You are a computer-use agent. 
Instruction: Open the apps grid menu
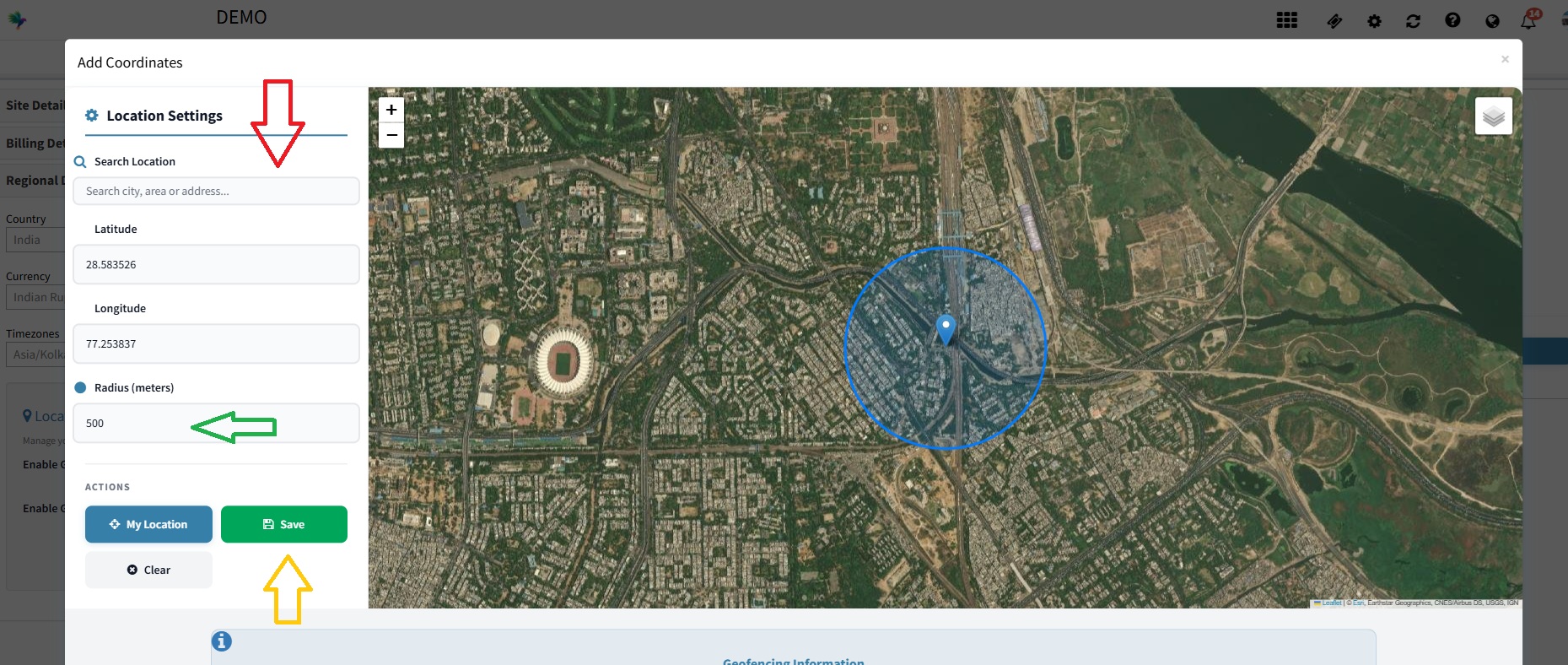pos(1287,20)
